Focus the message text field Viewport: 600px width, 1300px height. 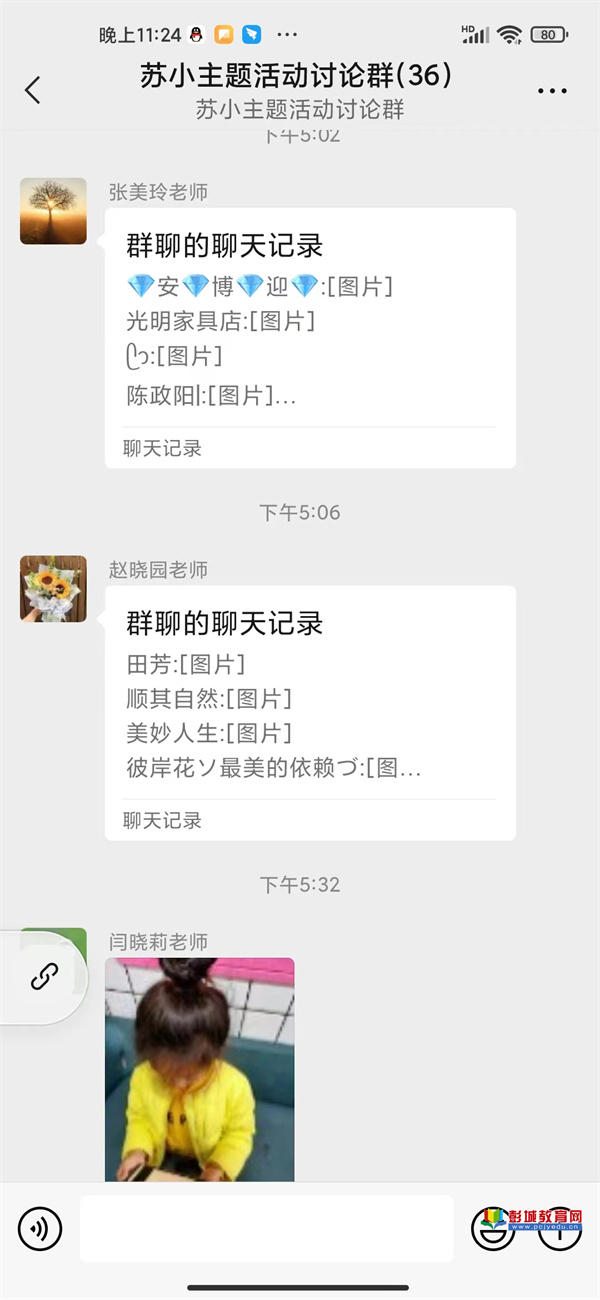(x=267, y=1229)
